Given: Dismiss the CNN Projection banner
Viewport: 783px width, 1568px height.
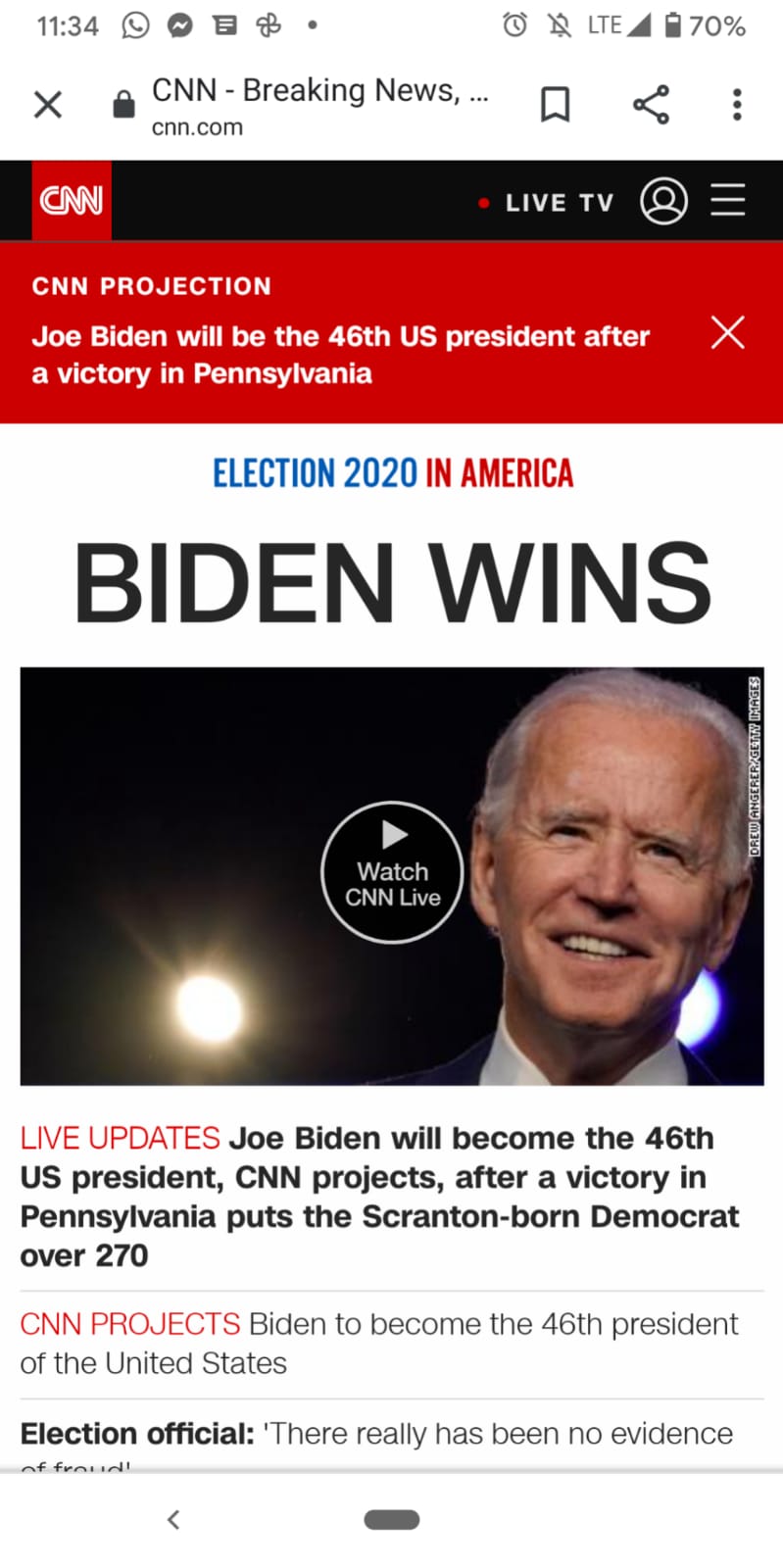Looking at the screenshot, I should pyautogui.click(x=728, y=333).
